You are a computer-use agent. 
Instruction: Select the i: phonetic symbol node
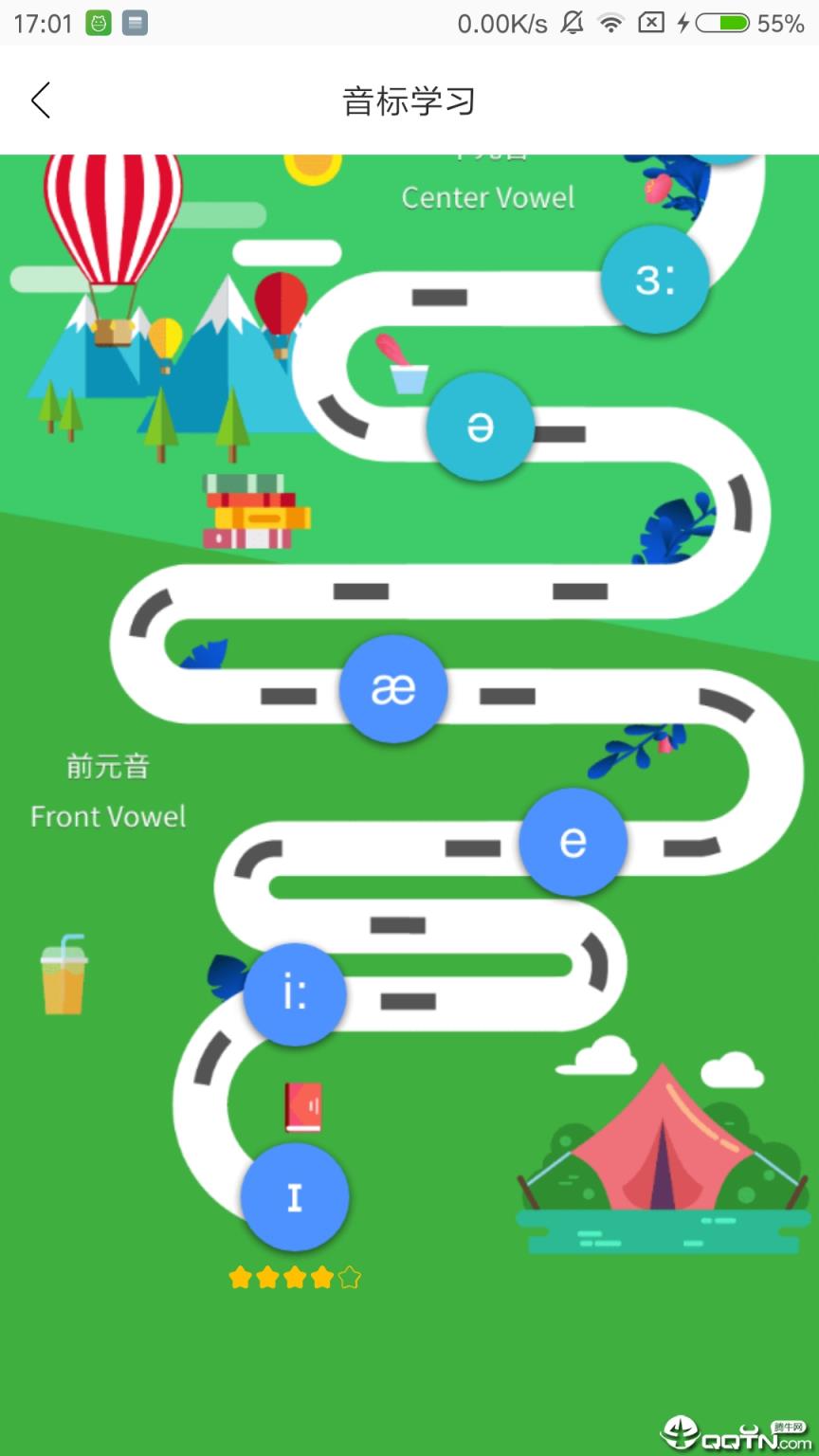pyautogui.click(x=295, y=993)
